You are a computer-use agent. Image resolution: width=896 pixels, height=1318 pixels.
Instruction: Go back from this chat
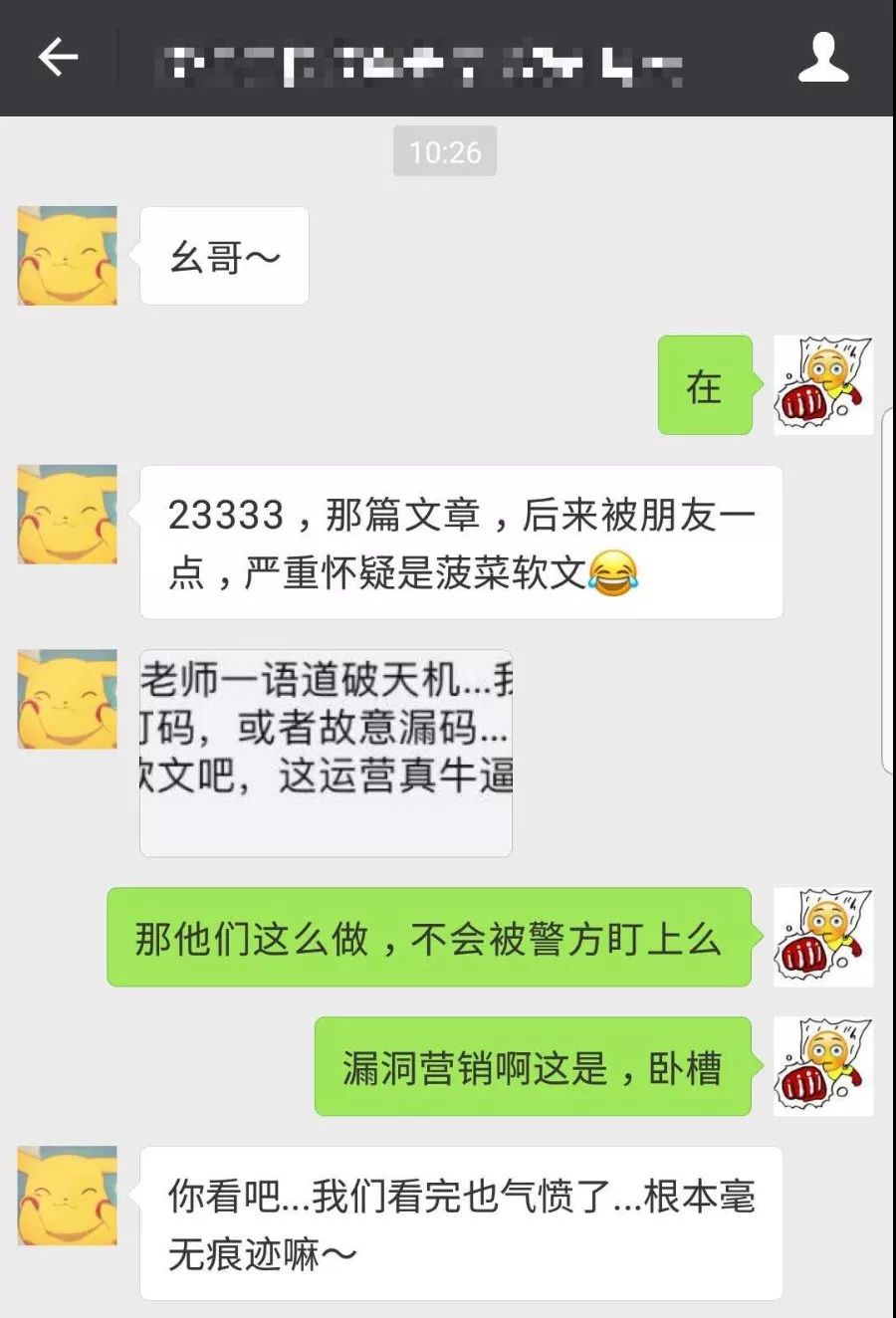pyautogui.click(x=58, y=58)
